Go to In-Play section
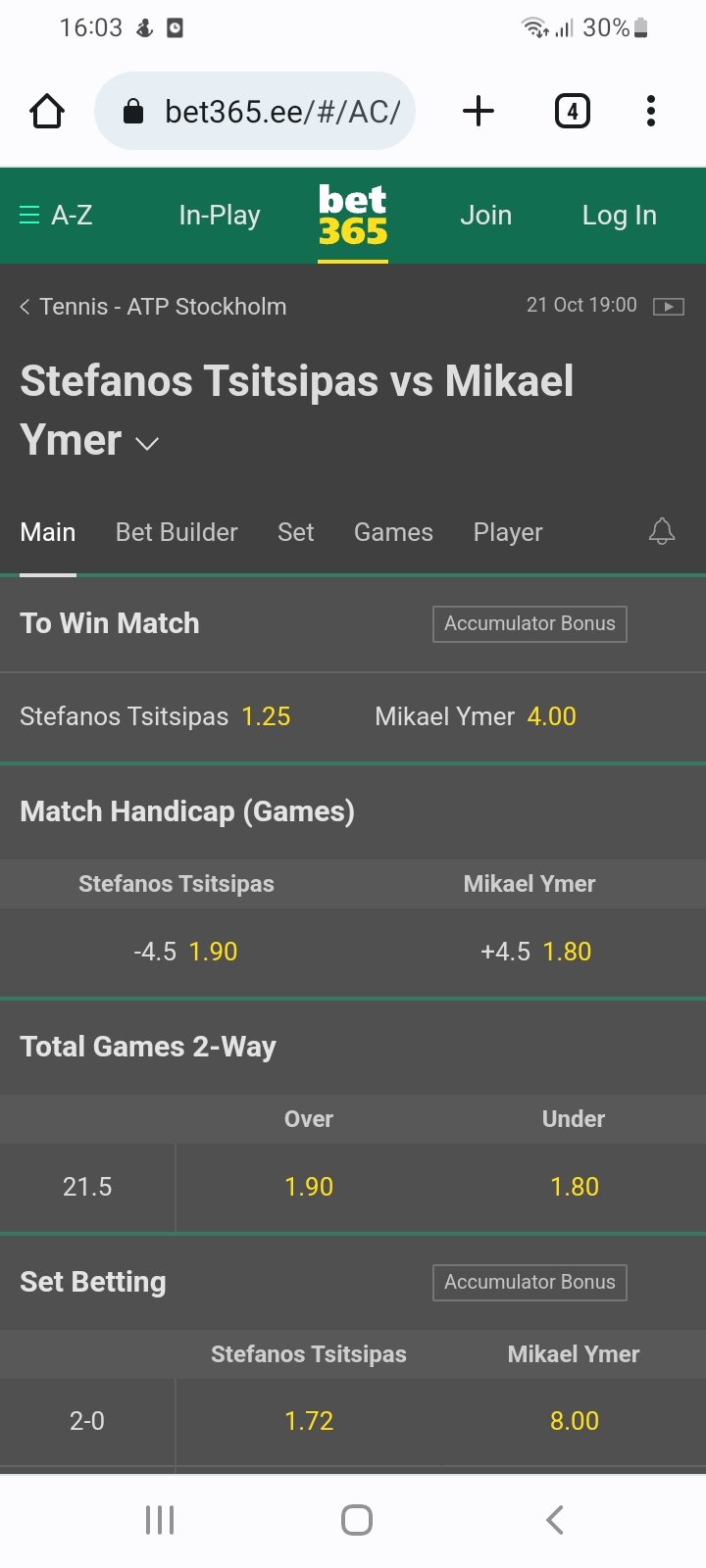The width and height of the screenshot is (706, 1568). [x=220, y=215]
